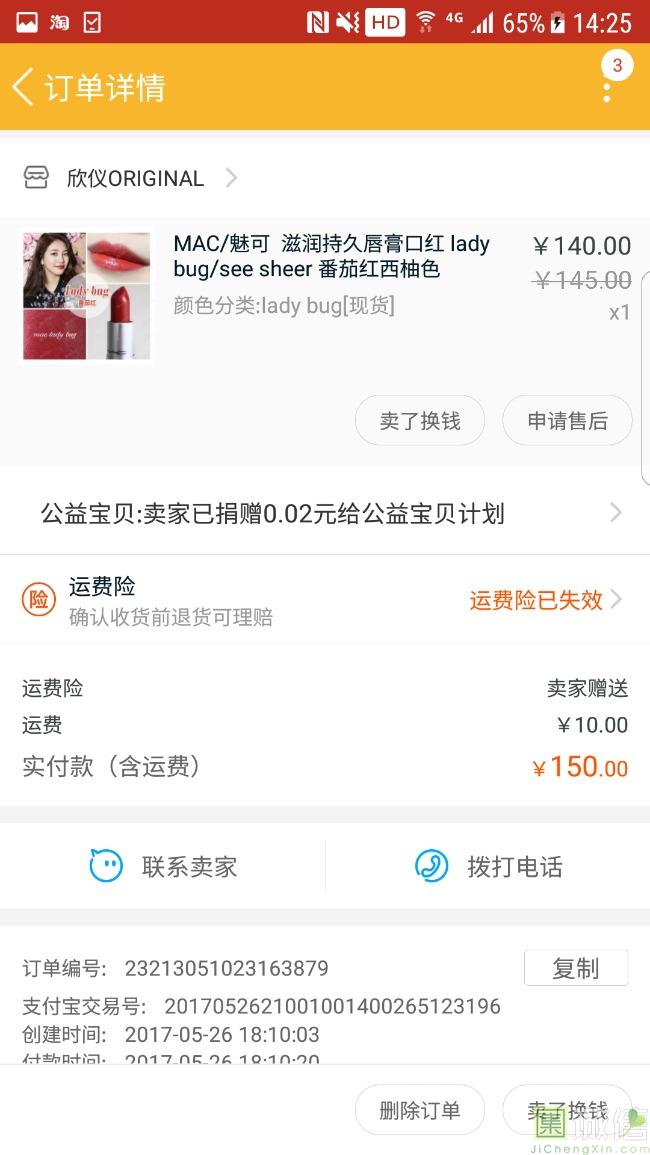The width and height of the screenshot is (650, 1155).
Task: Open the 欣仪ORIGINAL shop page
Action: (130, 178)
